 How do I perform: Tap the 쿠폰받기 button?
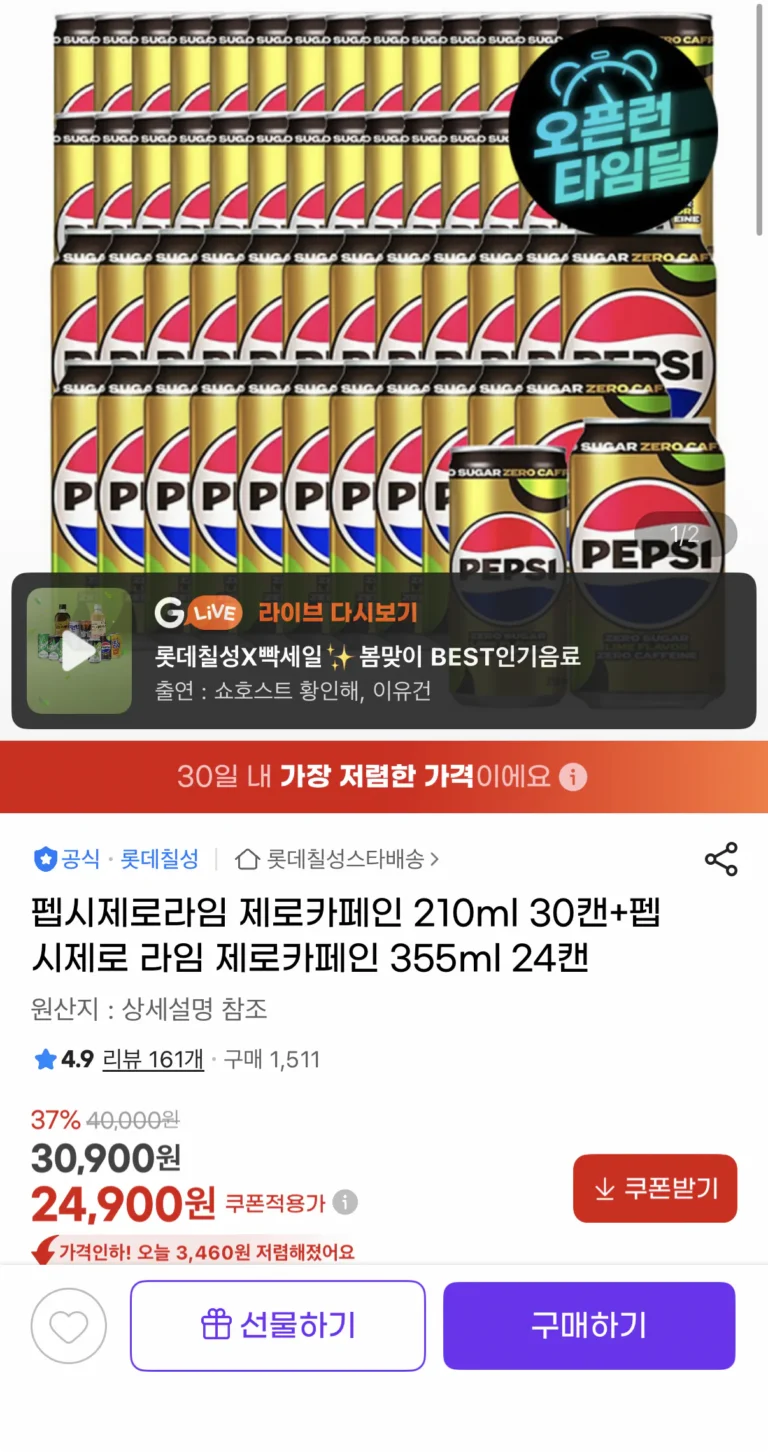[x=655, y=1188]
